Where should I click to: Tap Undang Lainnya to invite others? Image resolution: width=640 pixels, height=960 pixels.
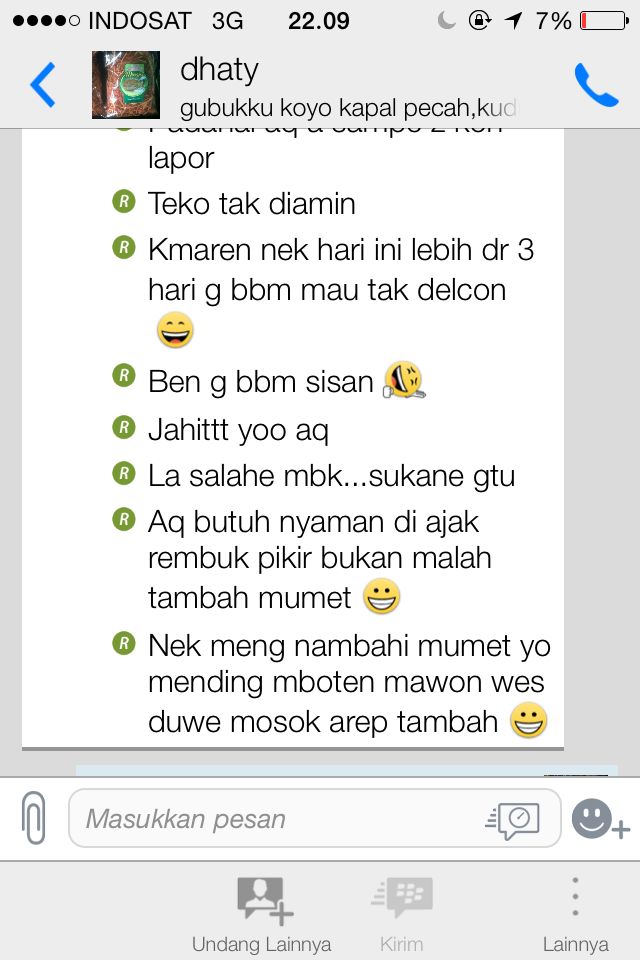[x=262, y=913]
